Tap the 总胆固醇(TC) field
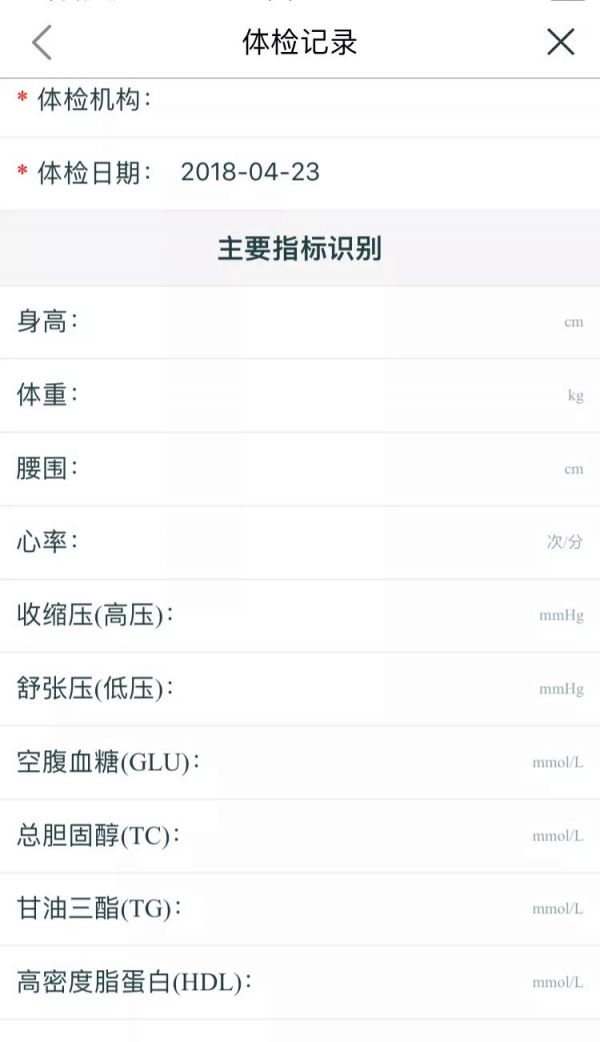Screen dimensions: 600x1042 coord(300,836)
